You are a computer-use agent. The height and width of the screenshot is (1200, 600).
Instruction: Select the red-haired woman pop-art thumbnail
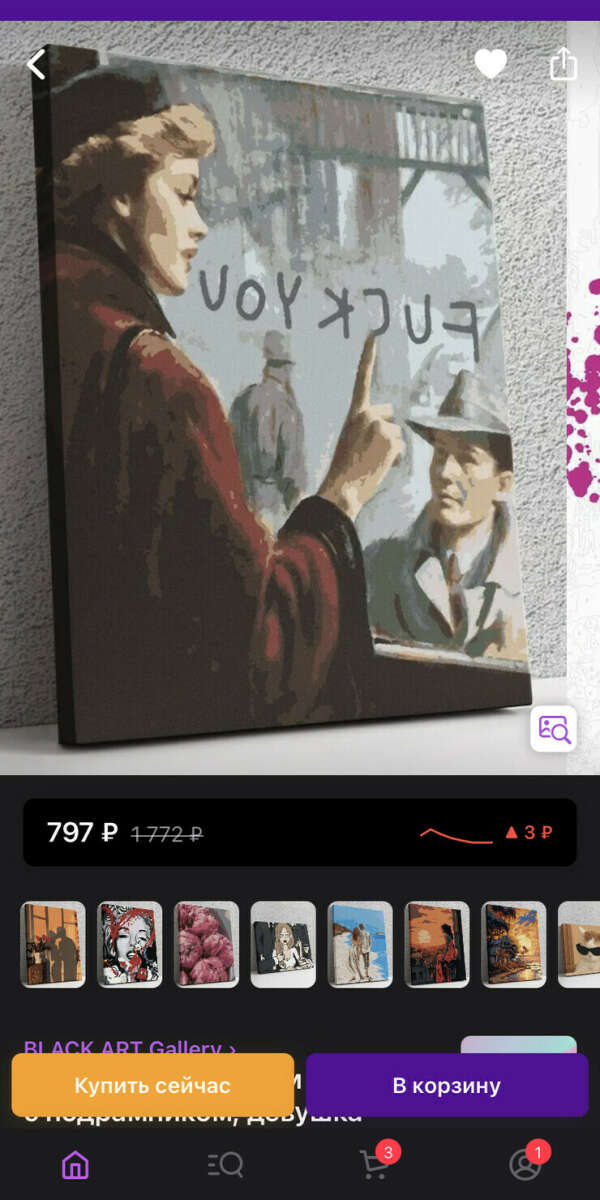[129, 944]
